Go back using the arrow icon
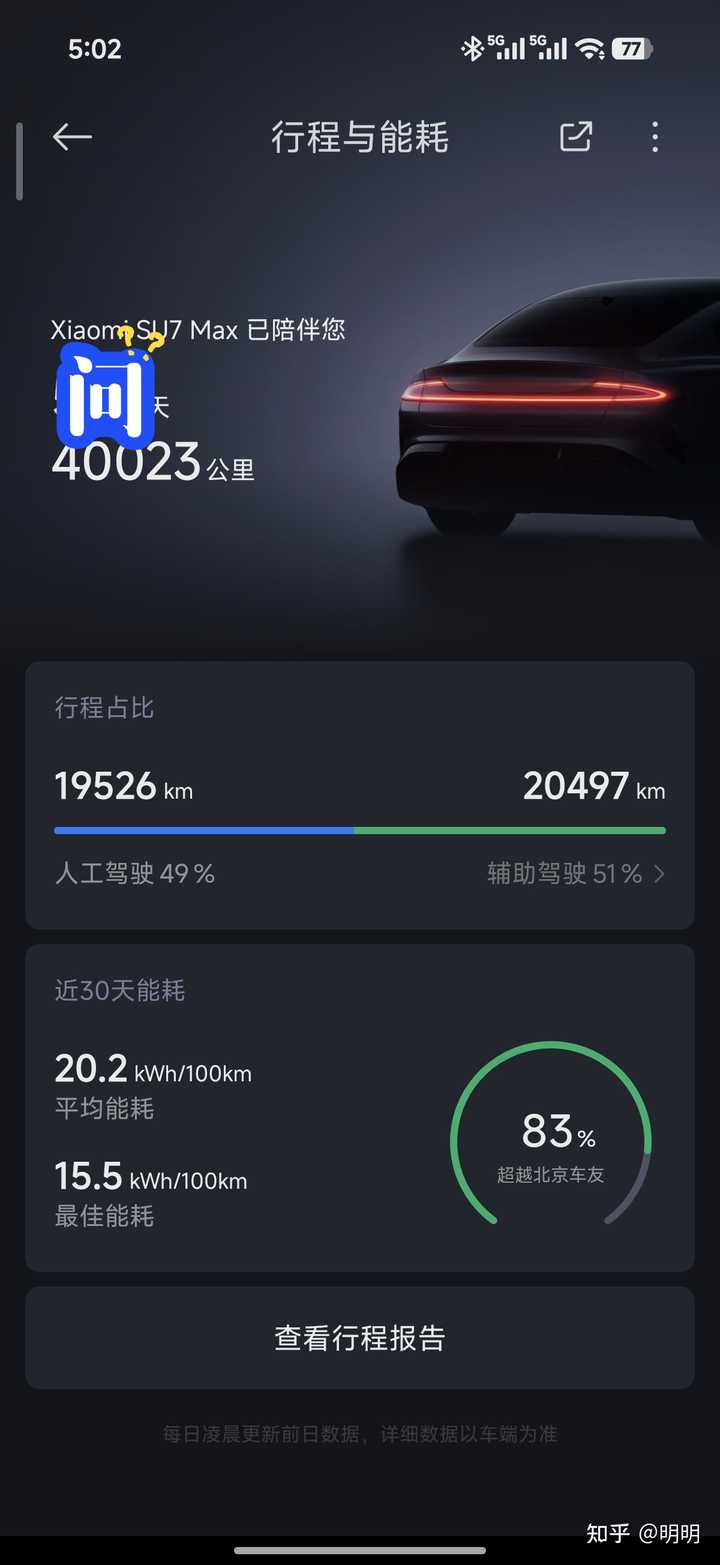 [x=72, y=137]
